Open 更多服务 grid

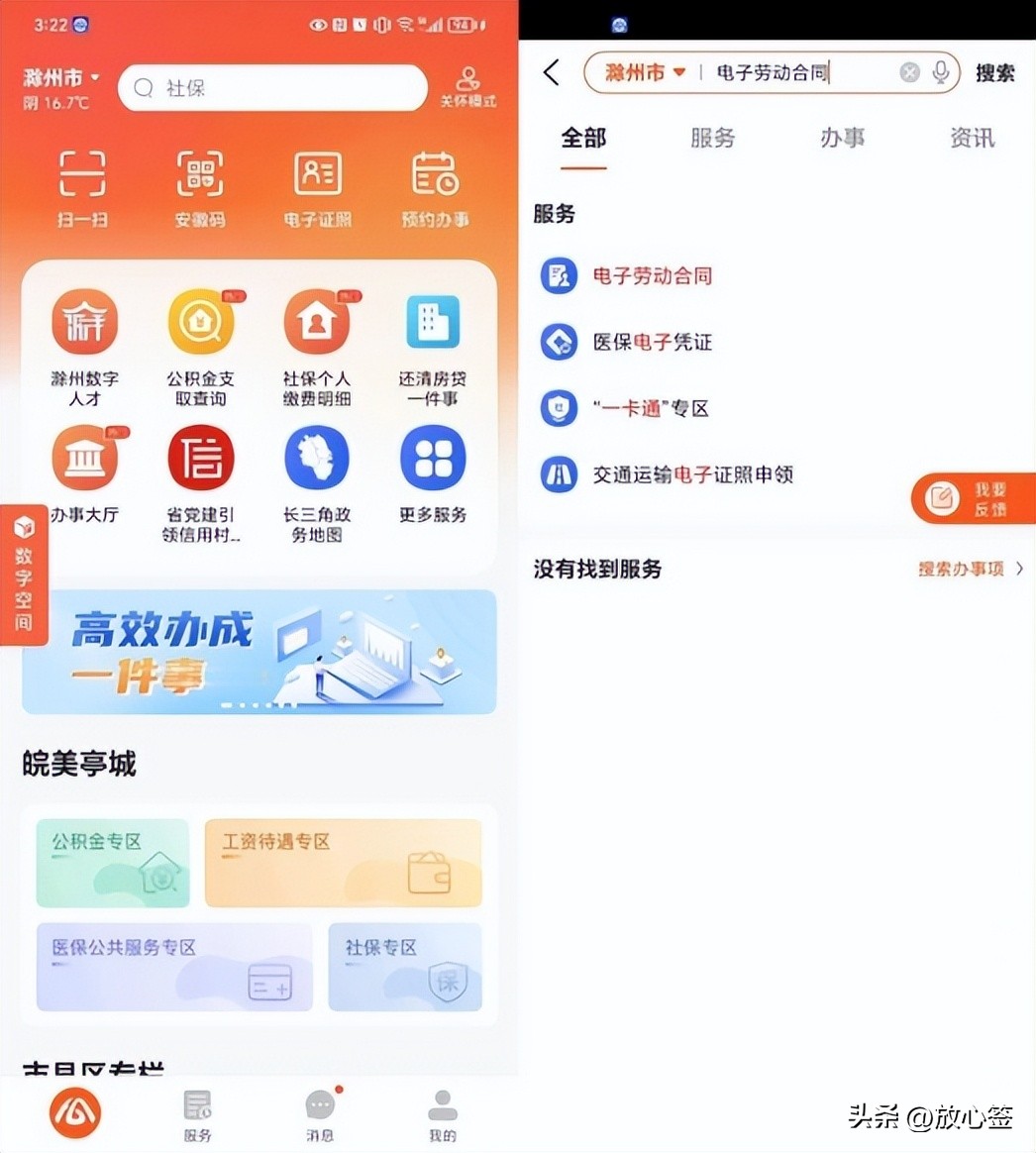pos(433,475)
